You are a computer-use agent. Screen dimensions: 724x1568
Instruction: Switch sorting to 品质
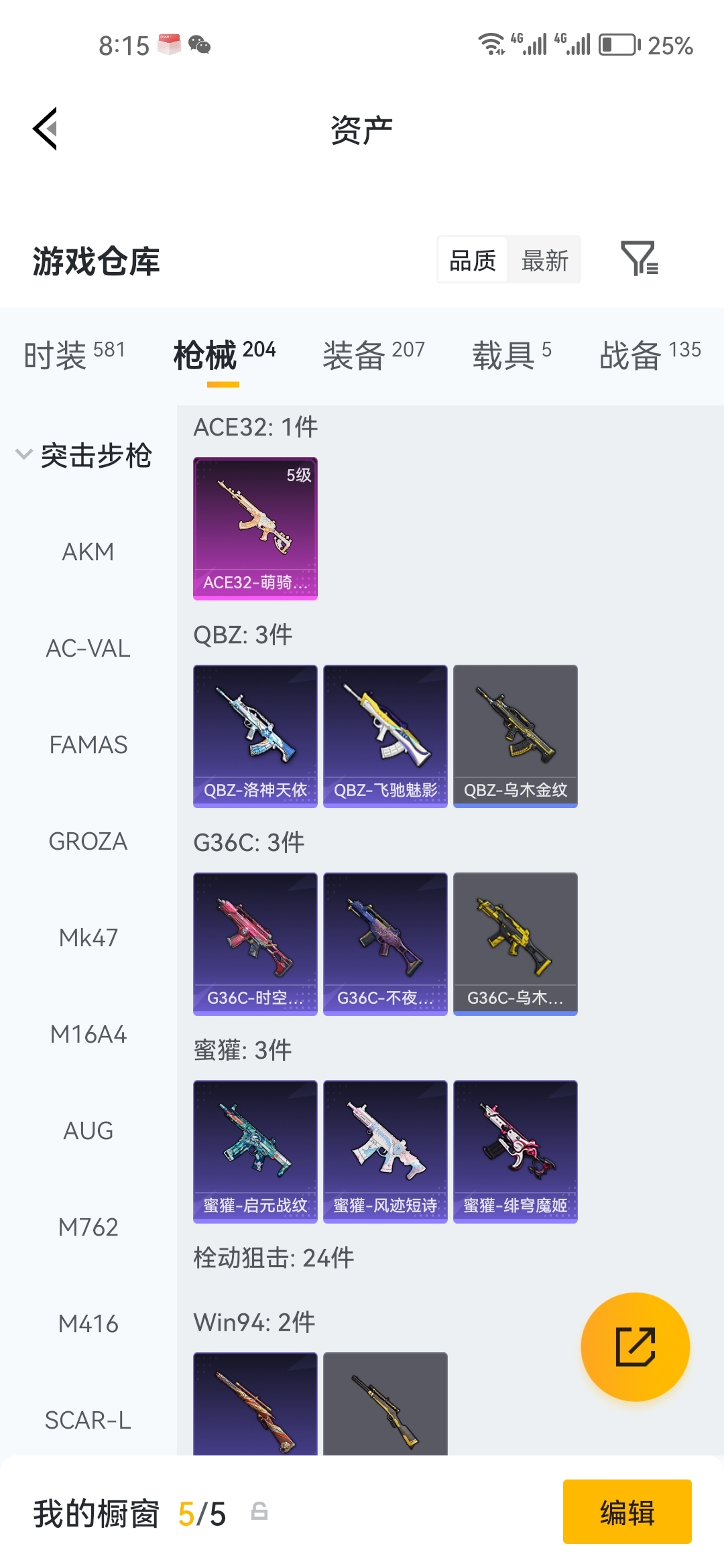point(471,260)
